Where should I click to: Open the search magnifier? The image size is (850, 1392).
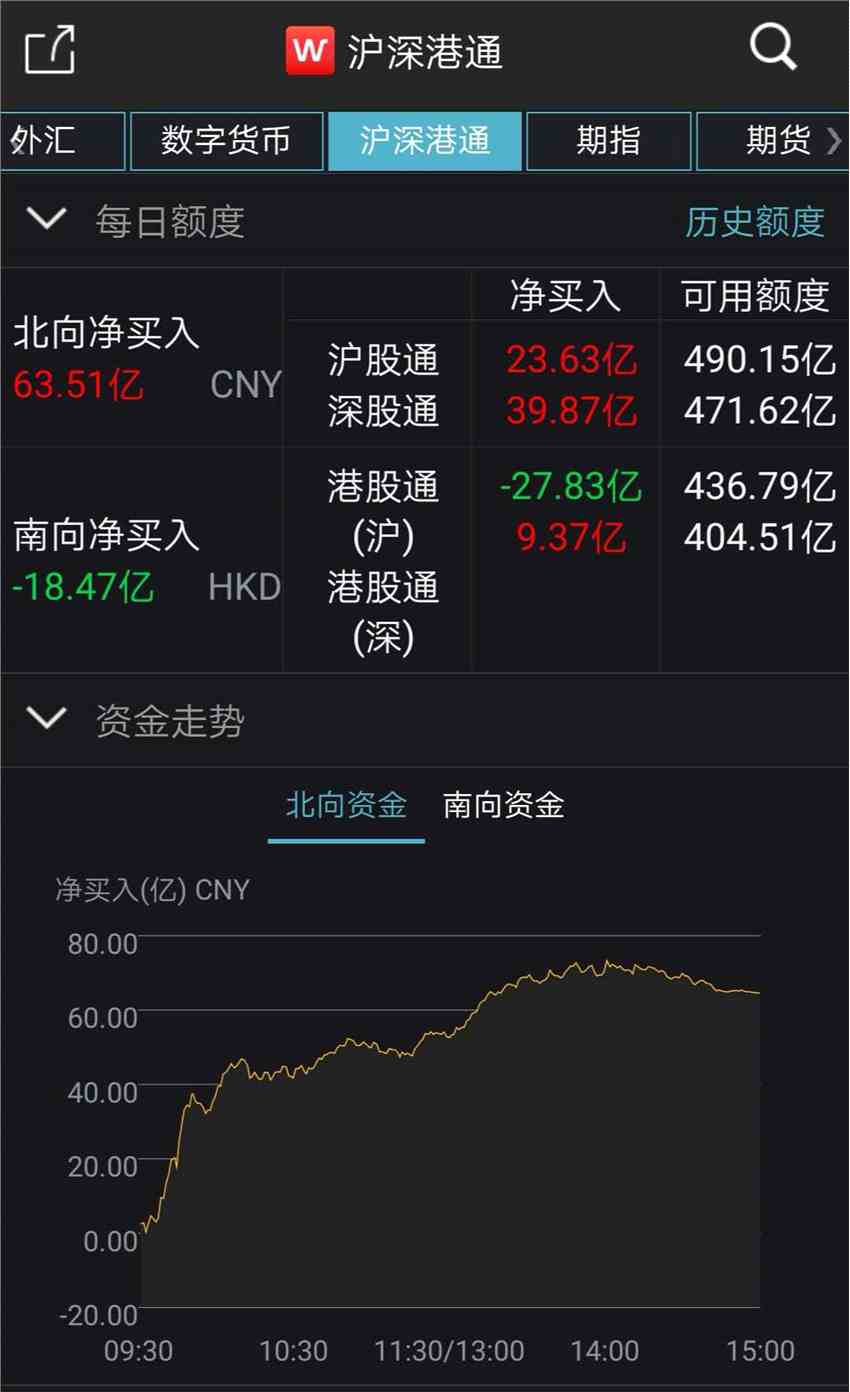coord(773,47)
